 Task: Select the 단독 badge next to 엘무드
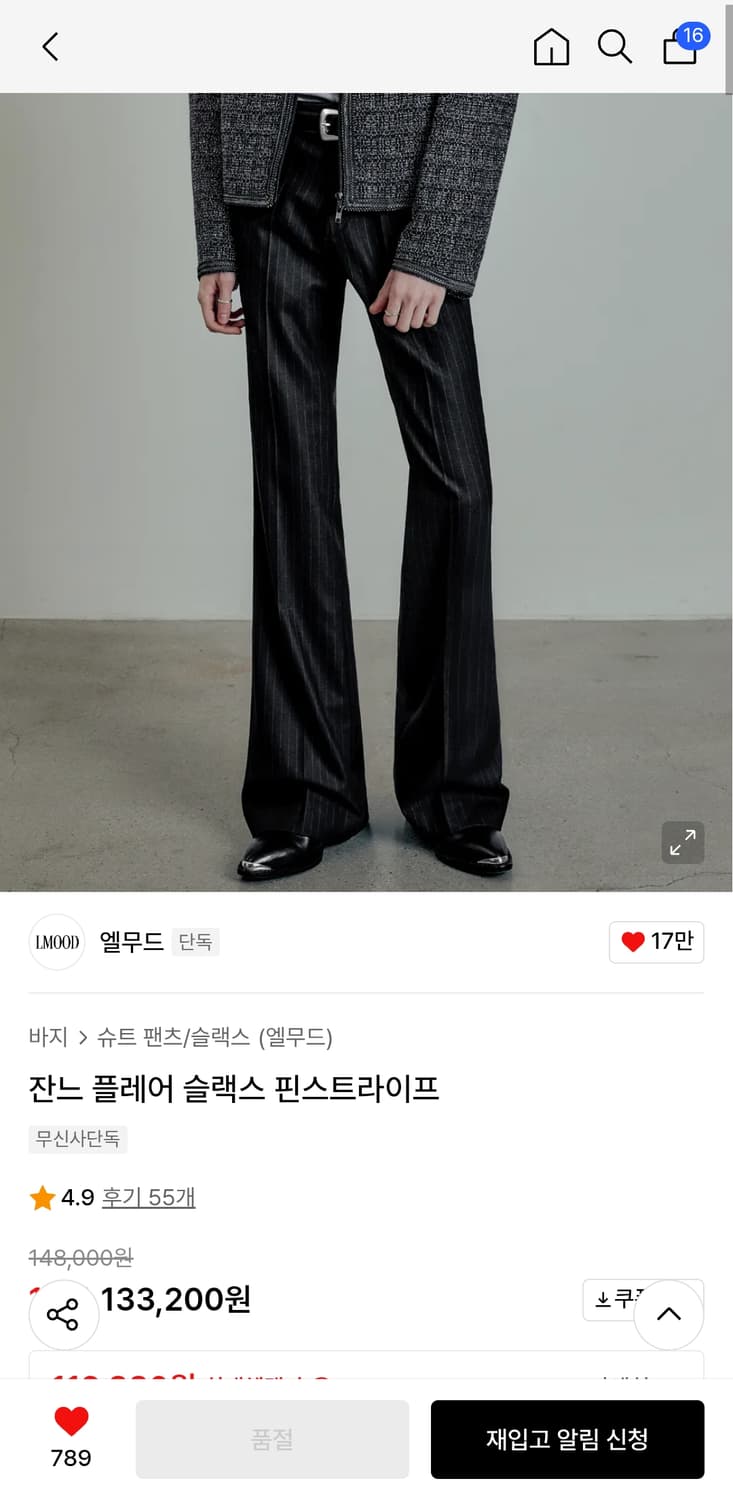point(196,942)
